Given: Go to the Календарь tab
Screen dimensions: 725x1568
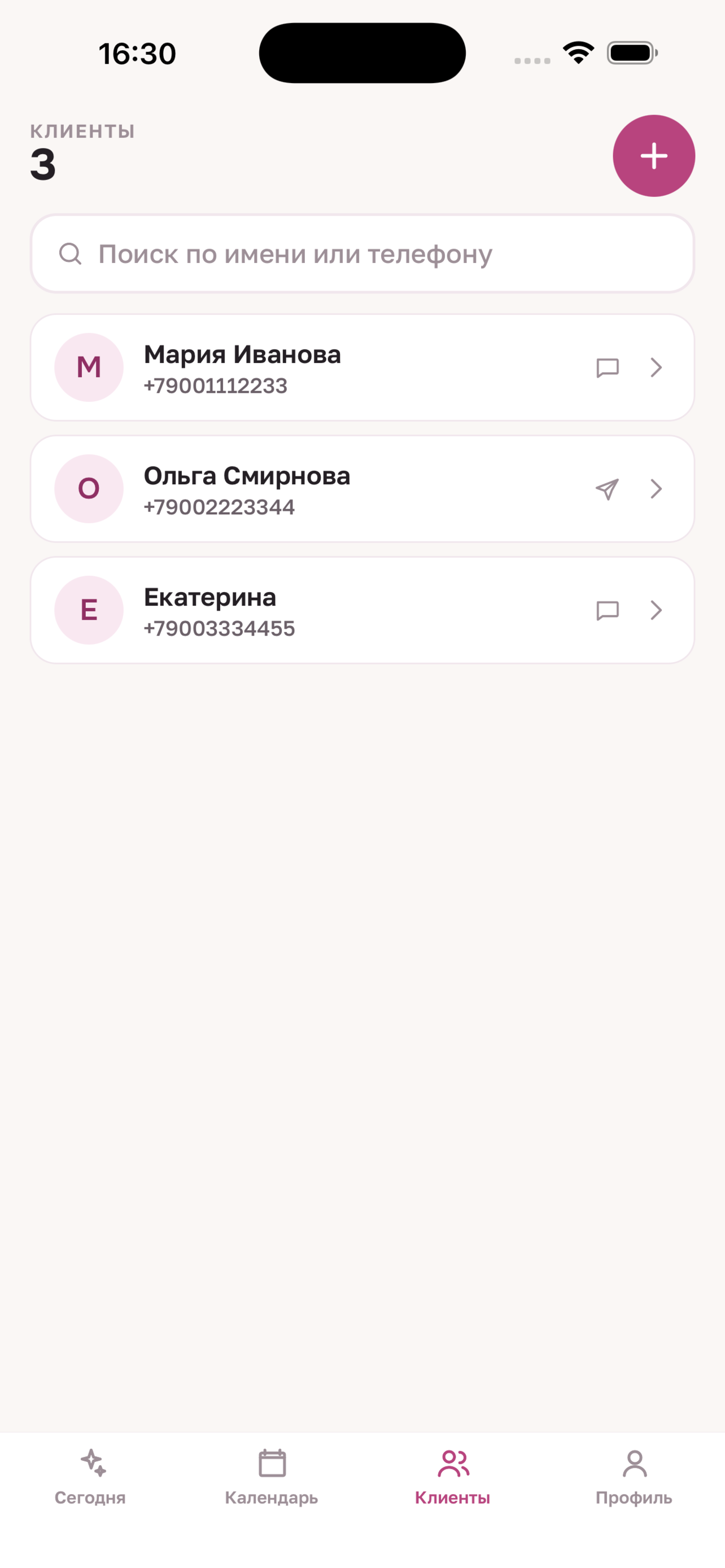Looking at the screenshot, I should pyautogui.click(x=272, y=1477).
